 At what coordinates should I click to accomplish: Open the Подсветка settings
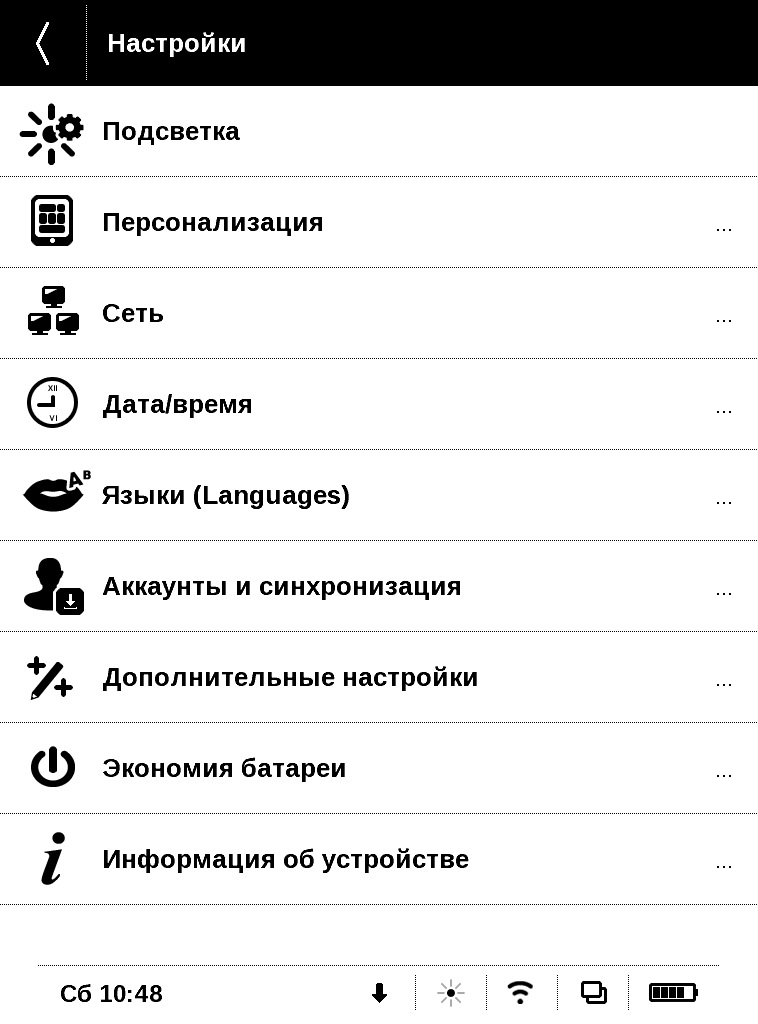[171, 132]
